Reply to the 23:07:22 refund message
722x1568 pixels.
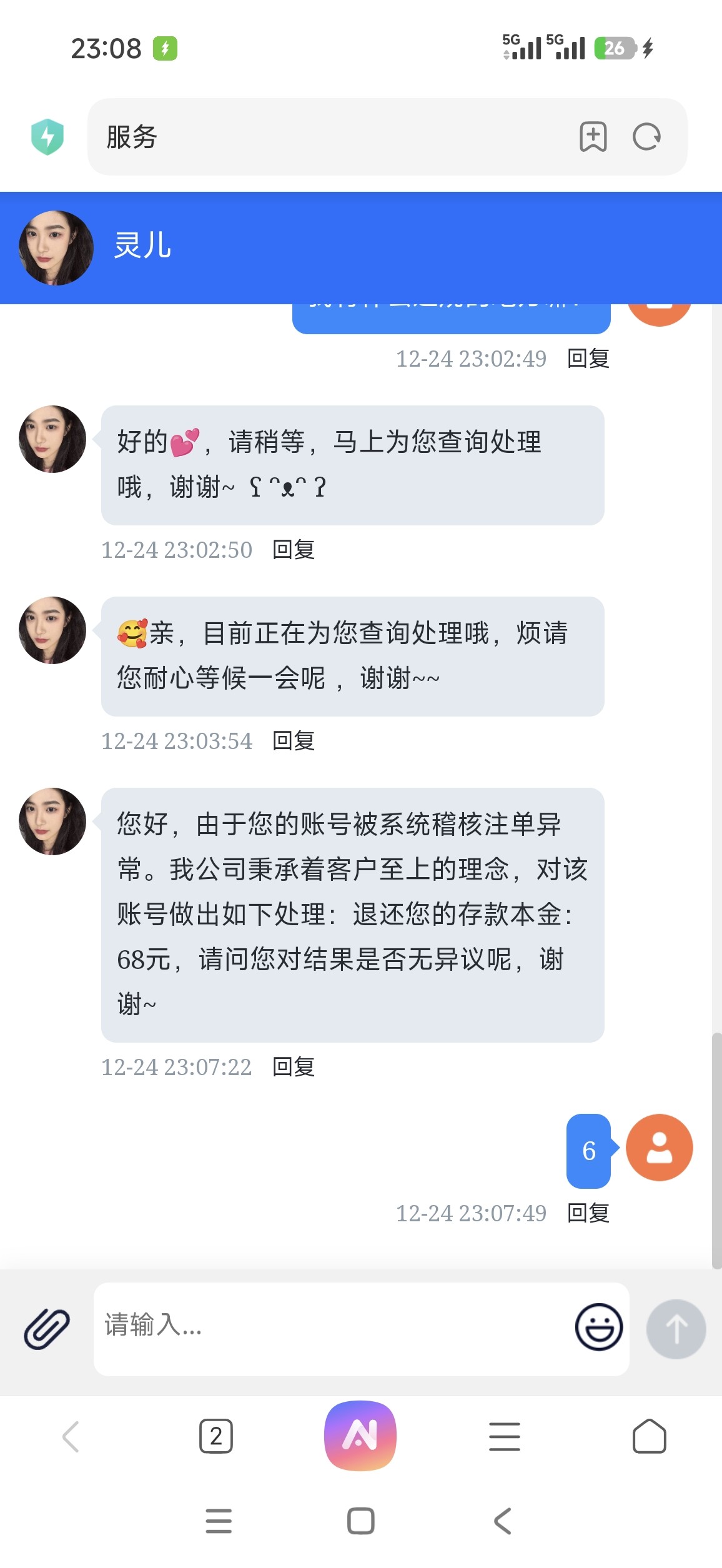[x=294, y=1067]
